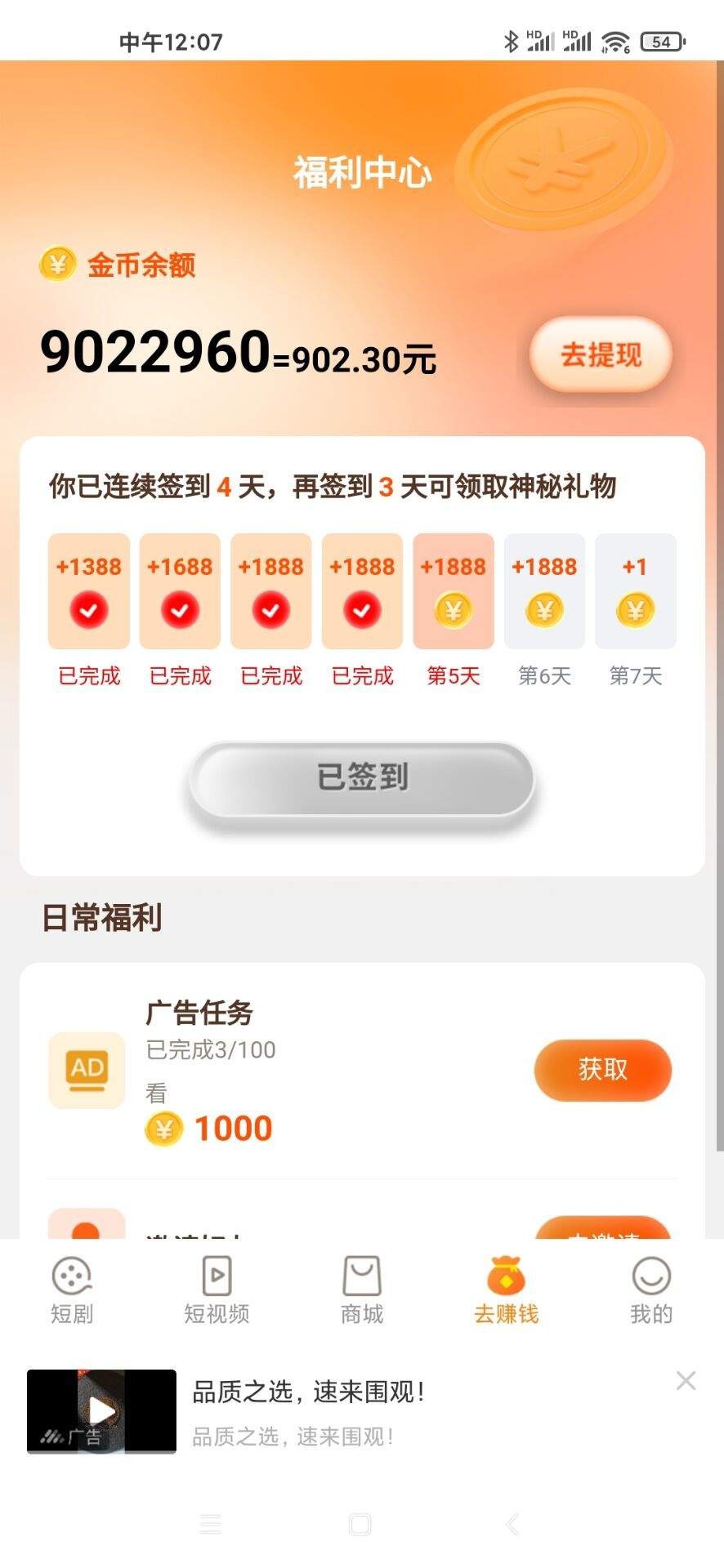This screenshot has height=1568, width=724.
Task: Tap the system back button
Action: [x=512, y=1524]
